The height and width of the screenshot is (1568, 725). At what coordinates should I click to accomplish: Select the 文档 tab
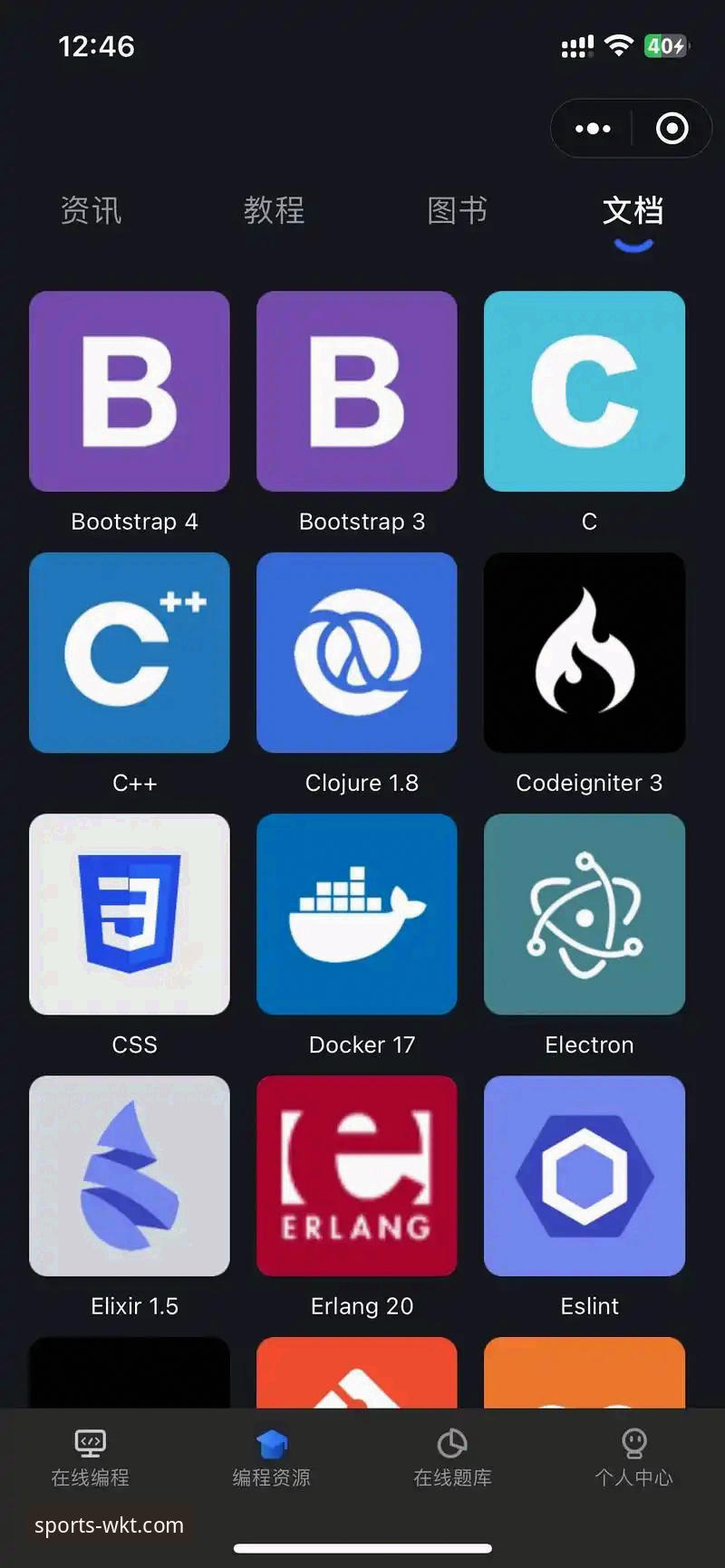[x=633, y=210]
